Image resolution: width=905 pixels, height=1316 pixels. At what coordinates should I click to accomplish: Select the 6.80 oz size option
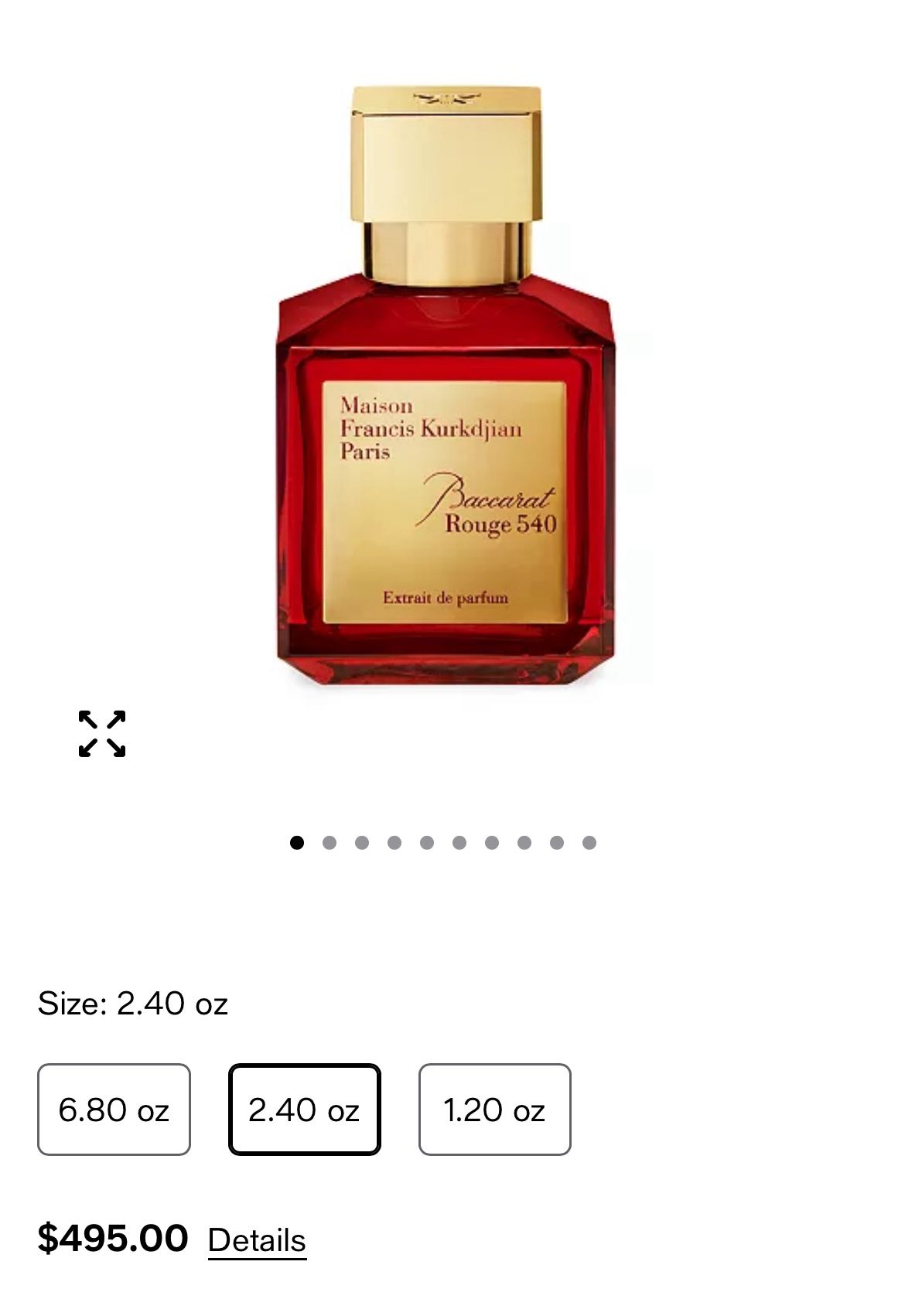pos(113,1111)
